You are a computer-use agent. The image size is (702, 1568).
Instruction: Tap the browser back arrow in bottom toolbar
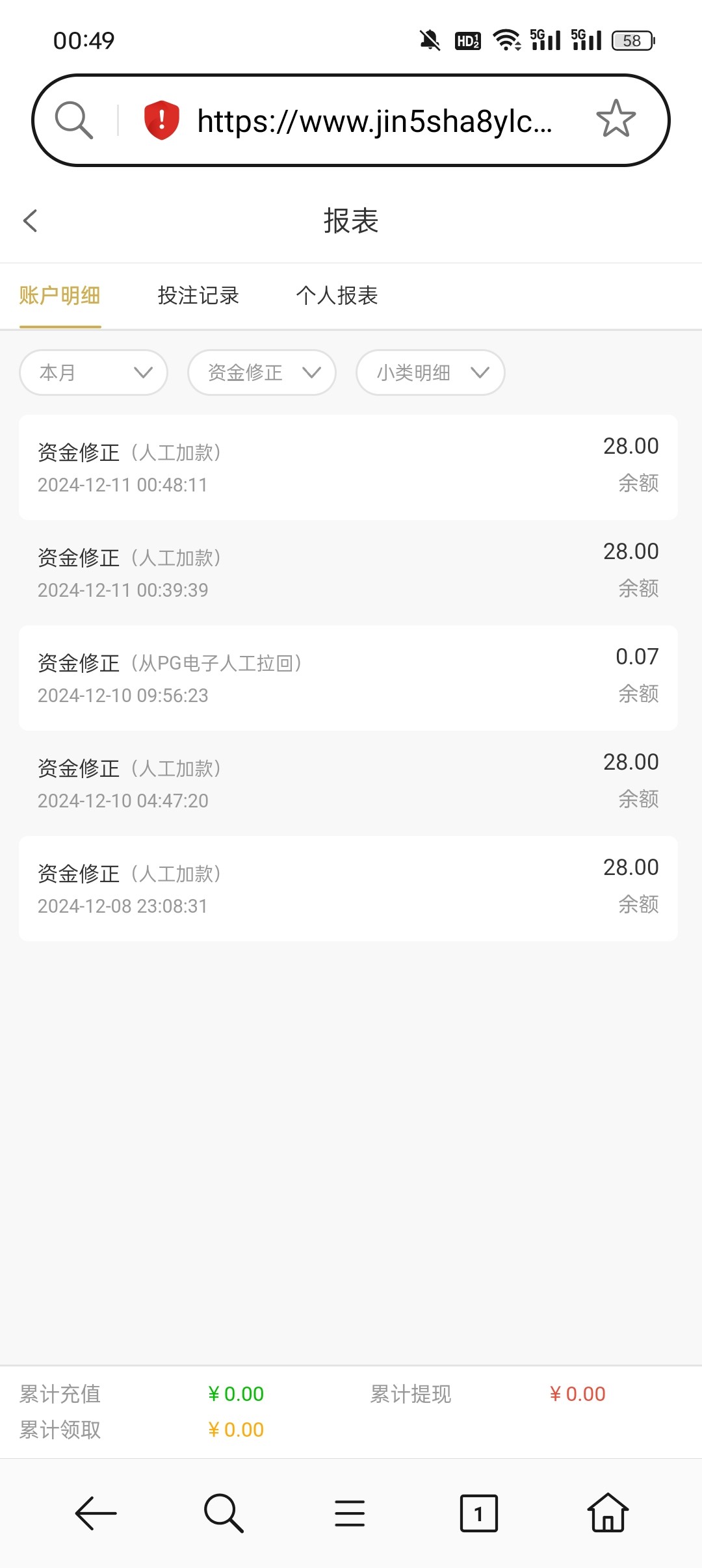coord(96,1513)
